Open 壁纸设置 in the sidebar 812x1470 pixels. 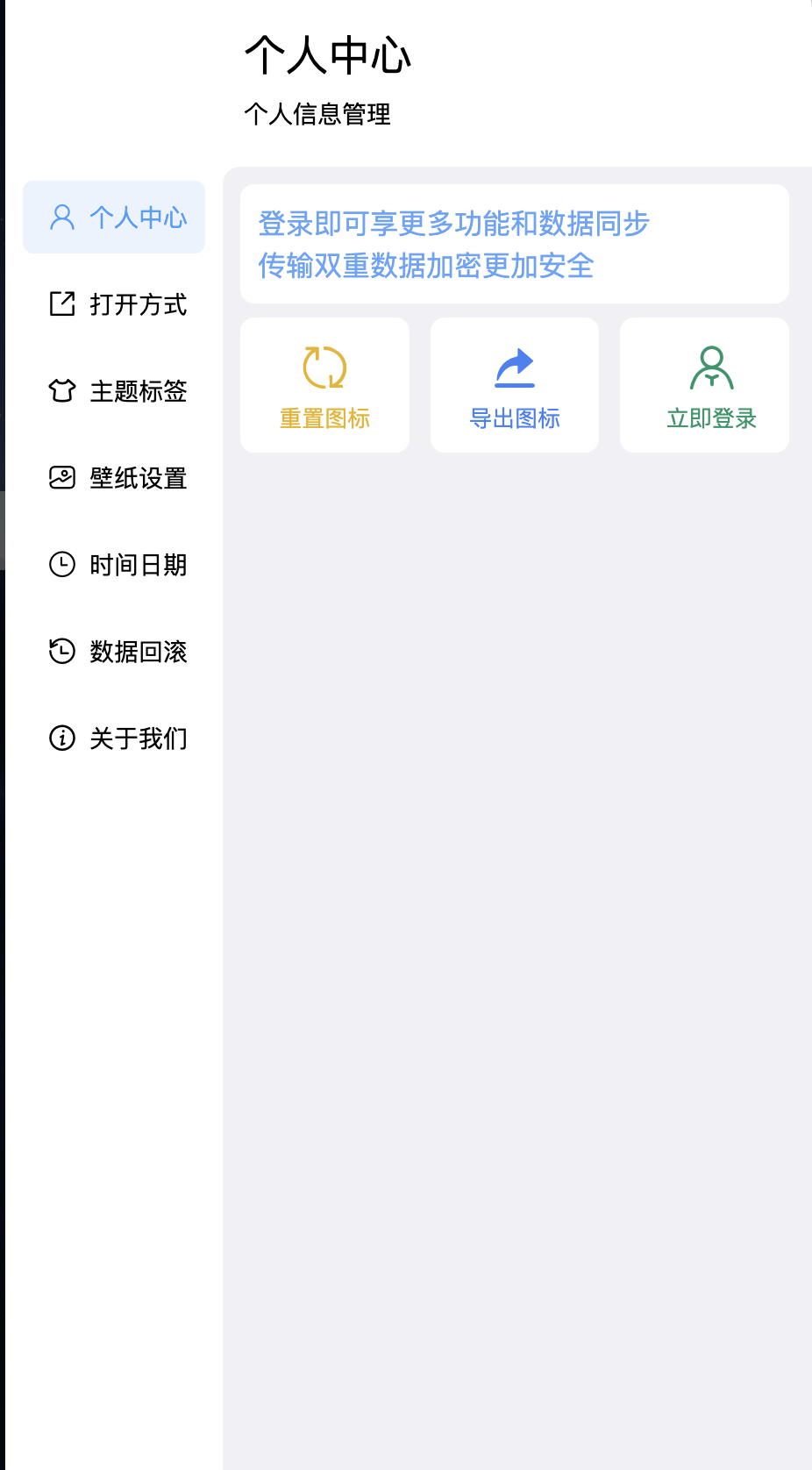(x=114, y=478)
